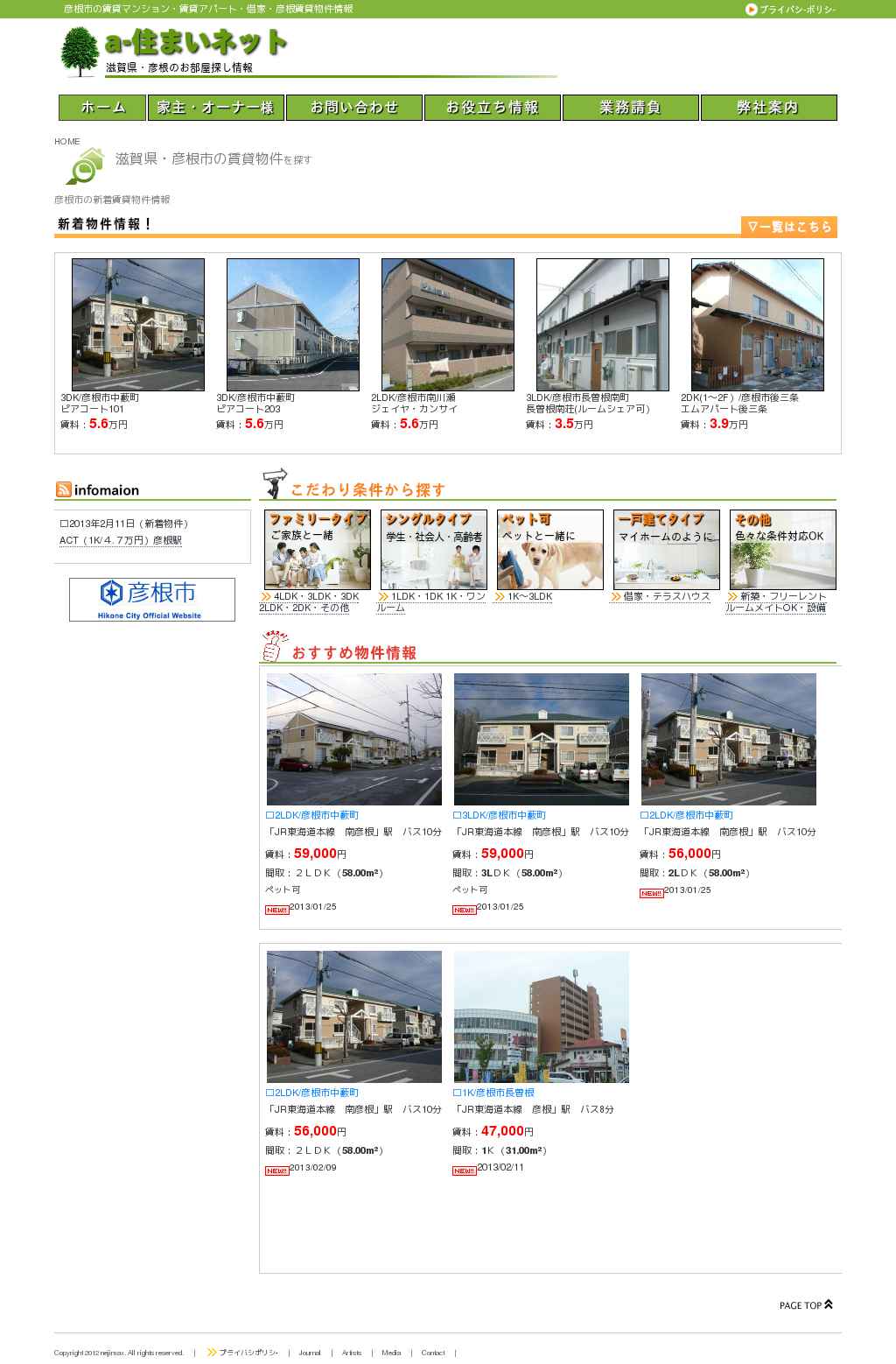Open ACT（1K/4.7万円）彦根駅 news link
Viewport: 896px width, 1364px height.
coord(121,540)
